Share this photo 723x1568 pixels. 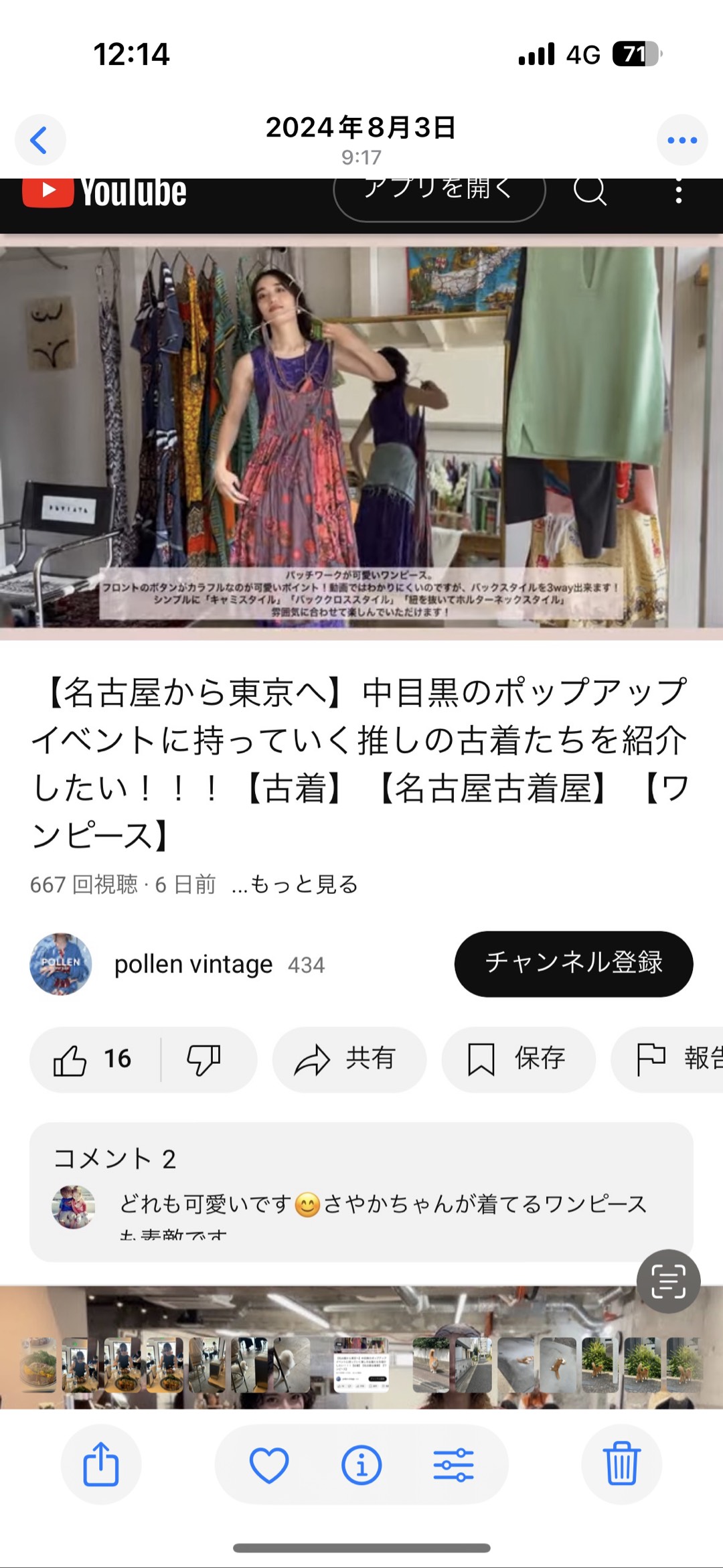click(101, 1464)
